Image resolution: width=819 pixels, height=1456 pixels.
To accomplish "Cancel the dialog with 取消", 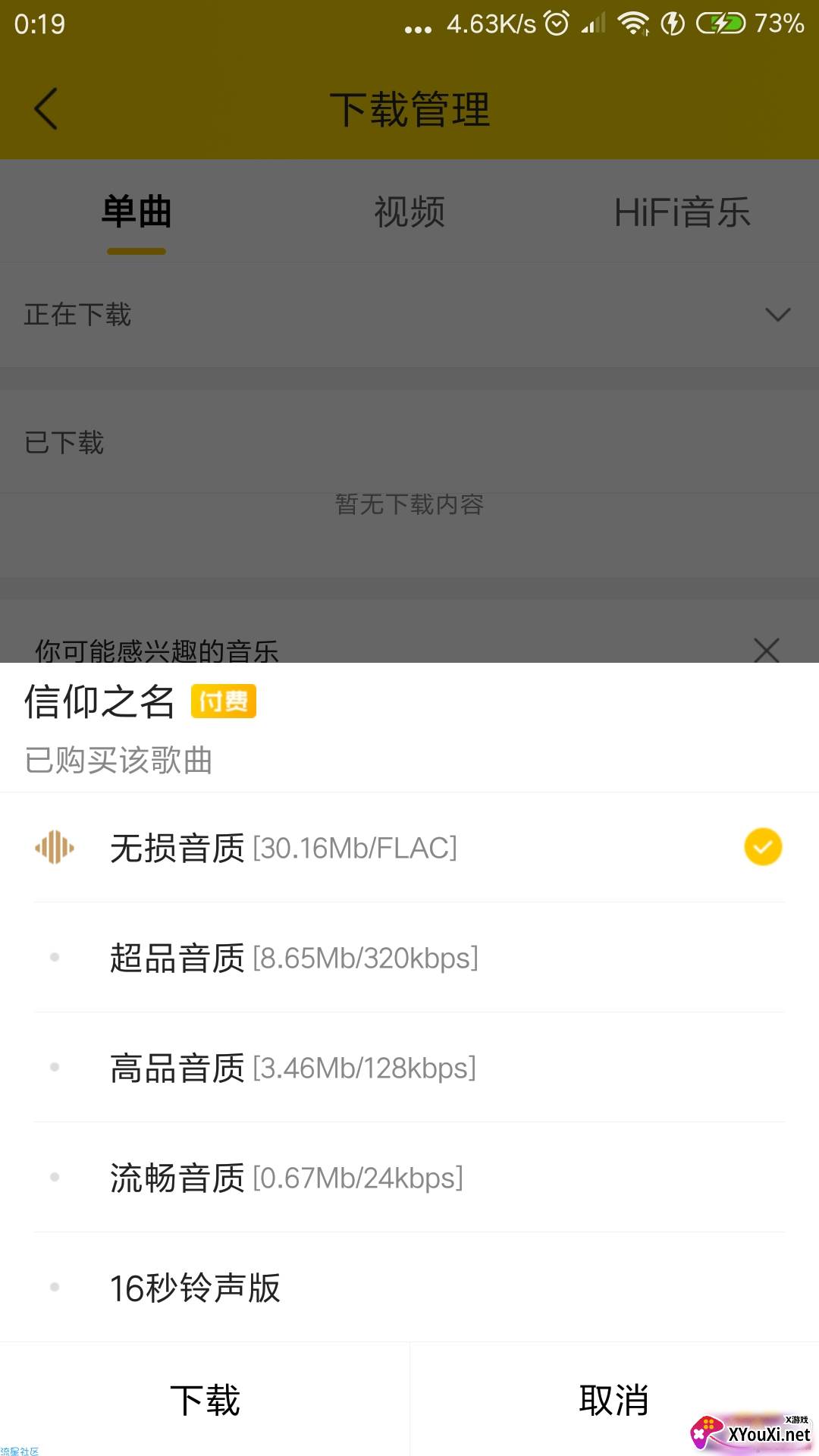I will tap(613, 1399).
